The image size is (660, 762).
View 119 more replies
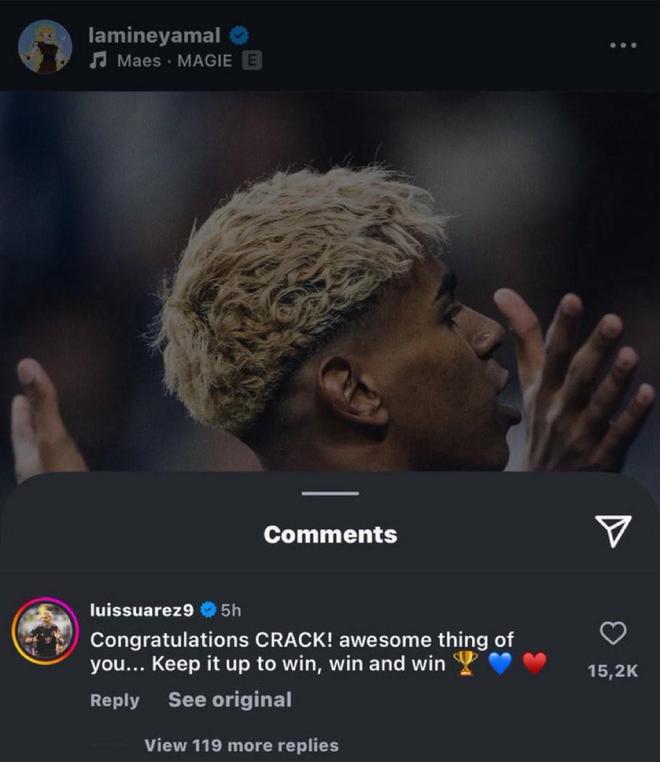click(x=241, y=745)
